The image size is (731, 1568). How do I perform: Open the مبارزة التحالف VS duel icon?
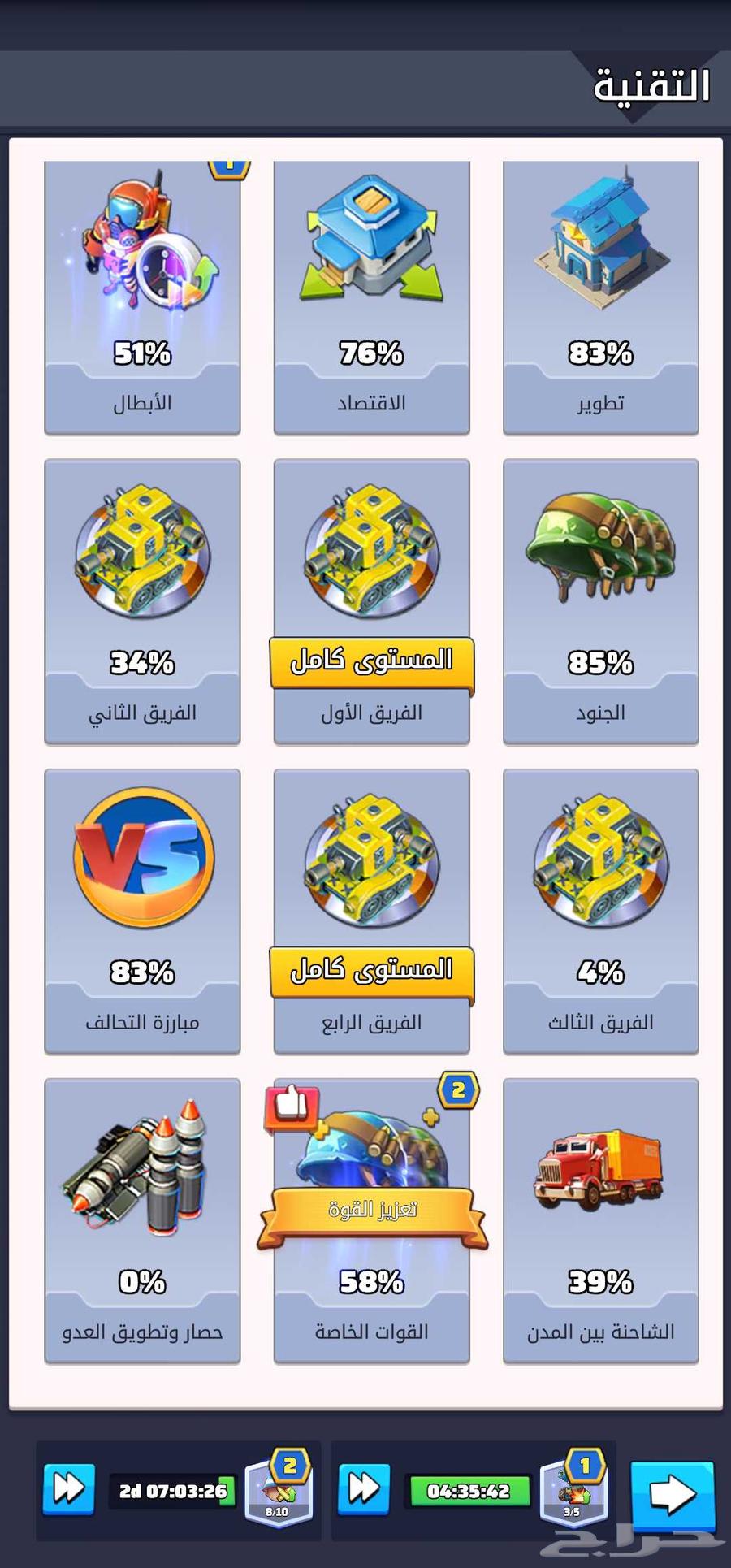point(143,861)
